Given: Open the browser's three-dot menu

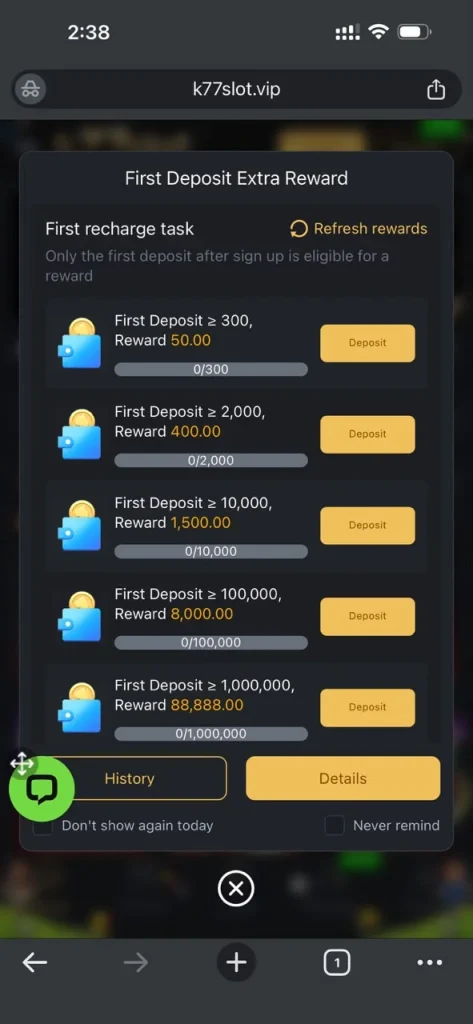Looking at the screenshot, I should pyautogui.click(x=430, y=962).
